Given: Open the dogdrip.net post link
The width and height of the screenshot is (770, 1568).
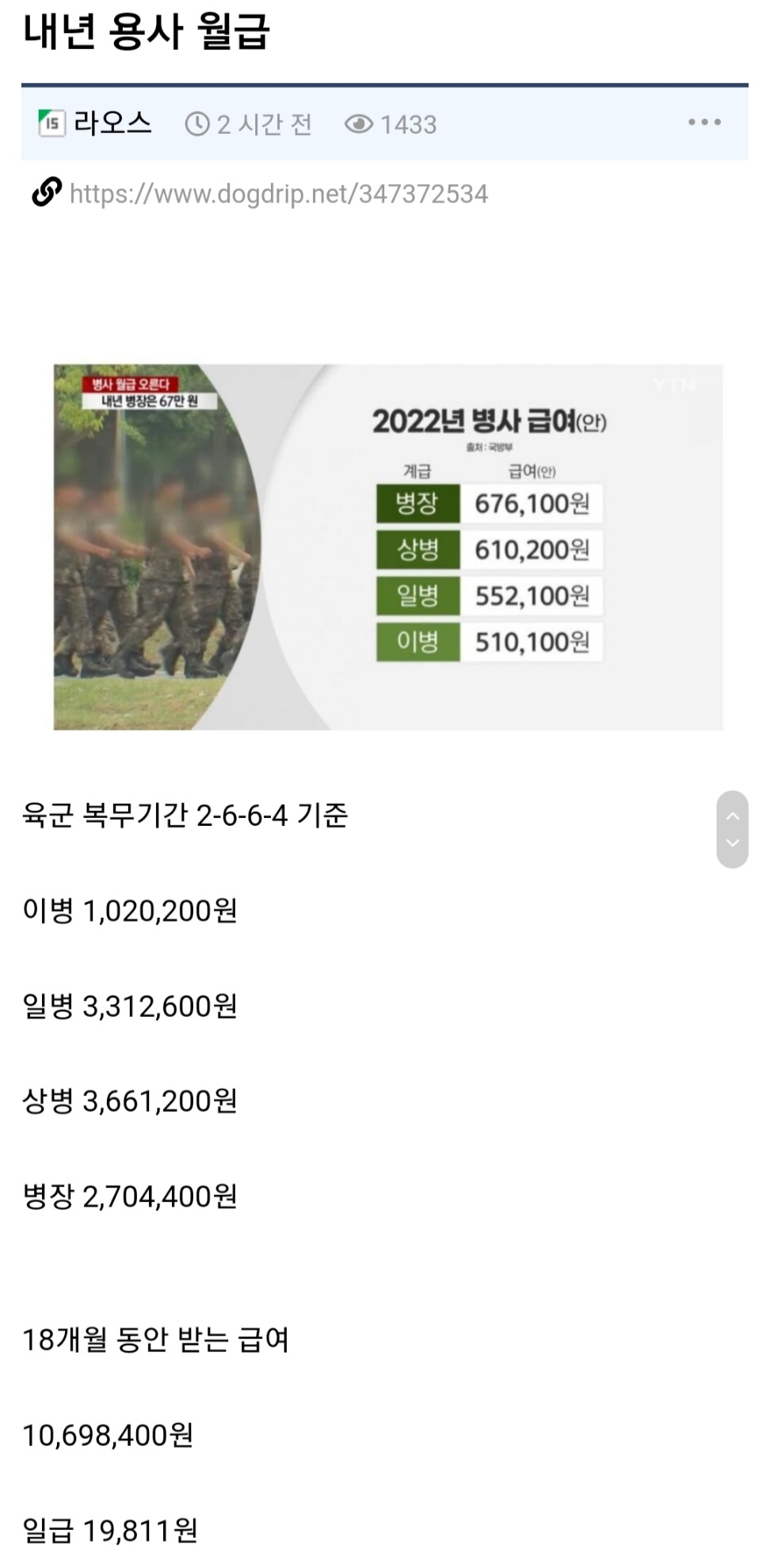Looking at the screenshot, I should click(x=278, y=194).
